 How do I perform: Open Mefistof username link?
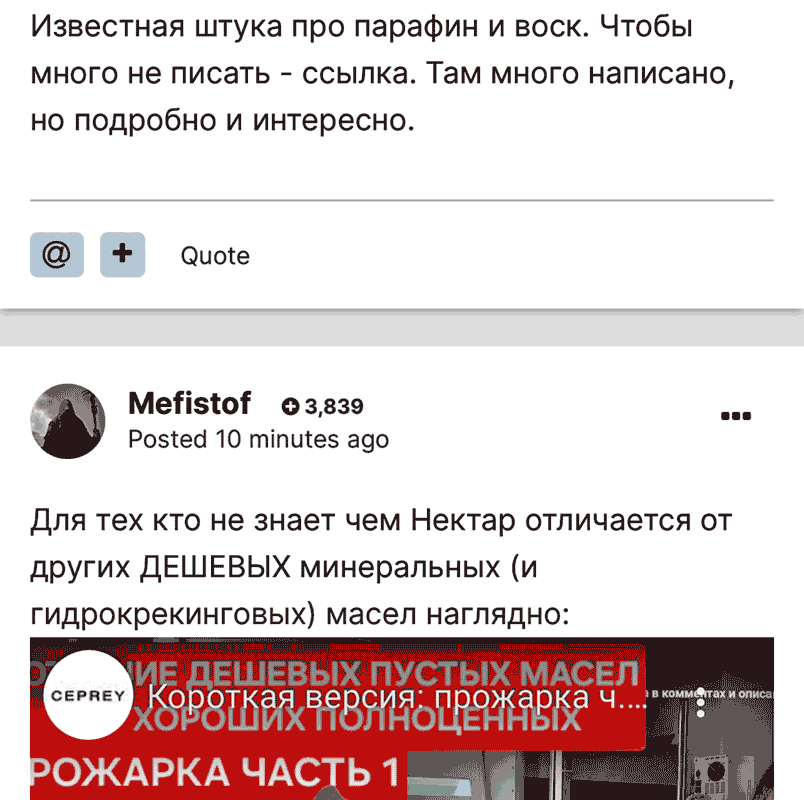tap(190, 403)
